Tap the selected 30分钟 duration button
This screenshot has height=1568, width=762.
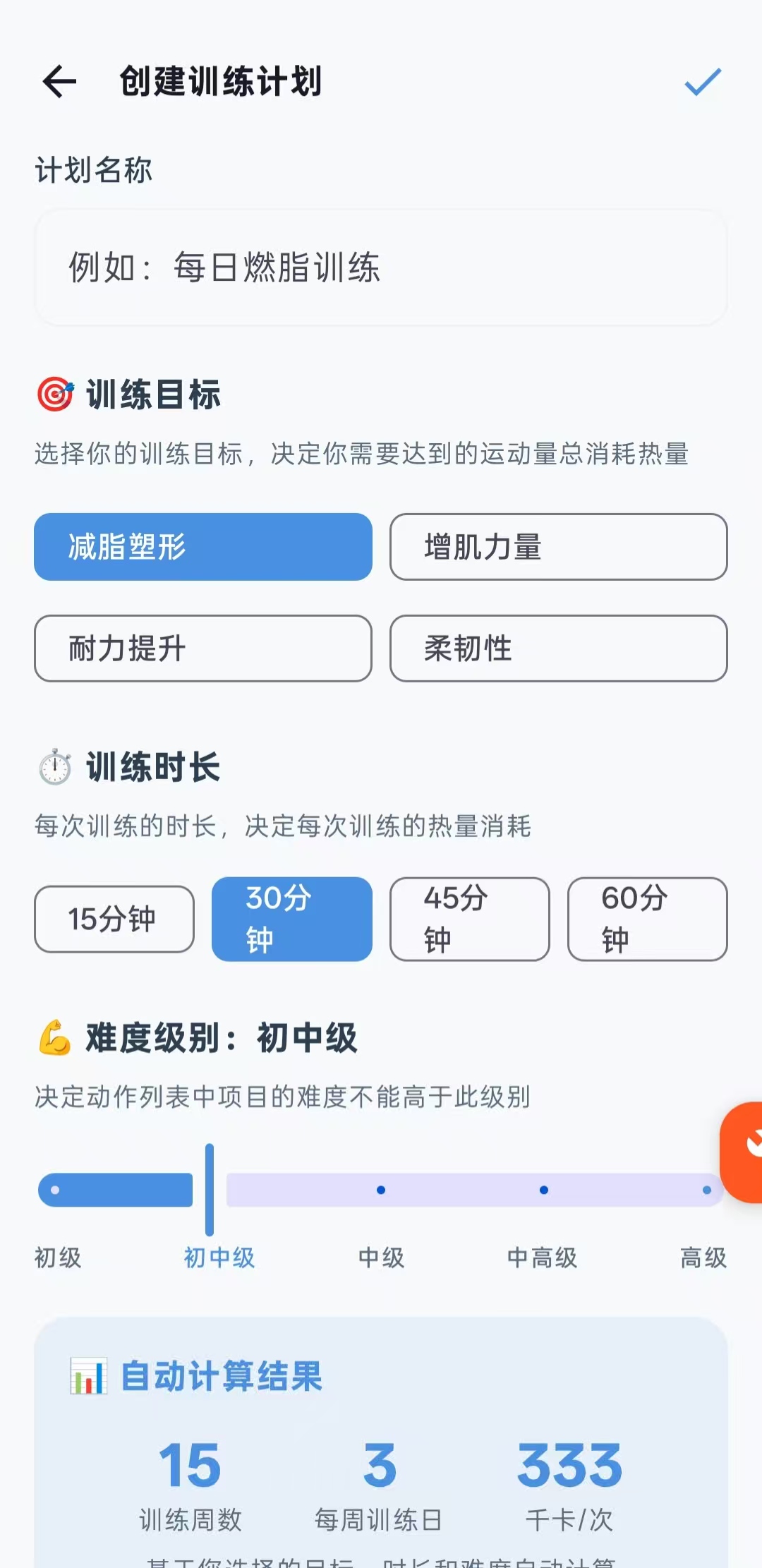(x=291, y=919)
